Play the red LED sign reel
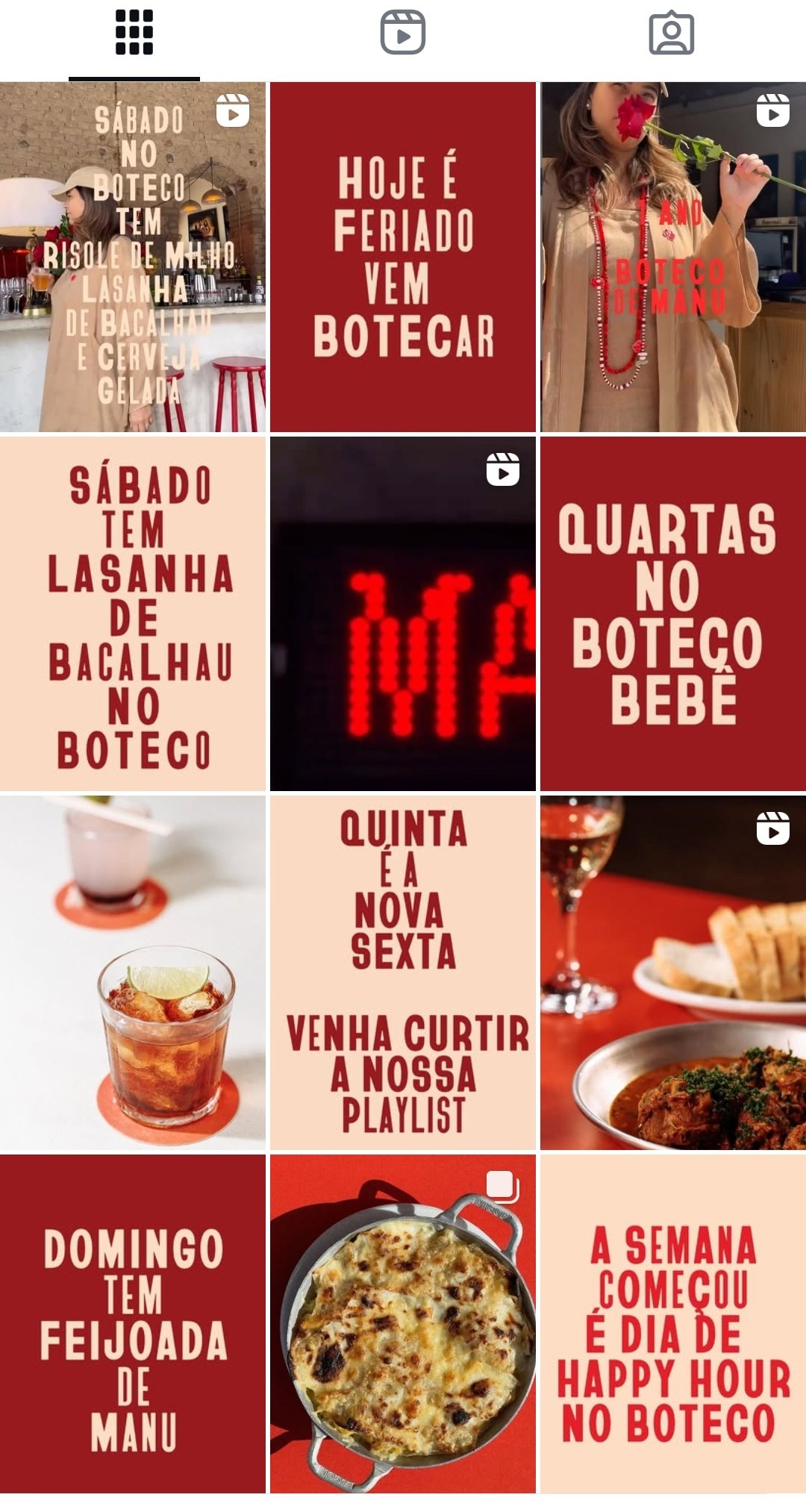This screenshot has width=806, height=1512. 403,613
